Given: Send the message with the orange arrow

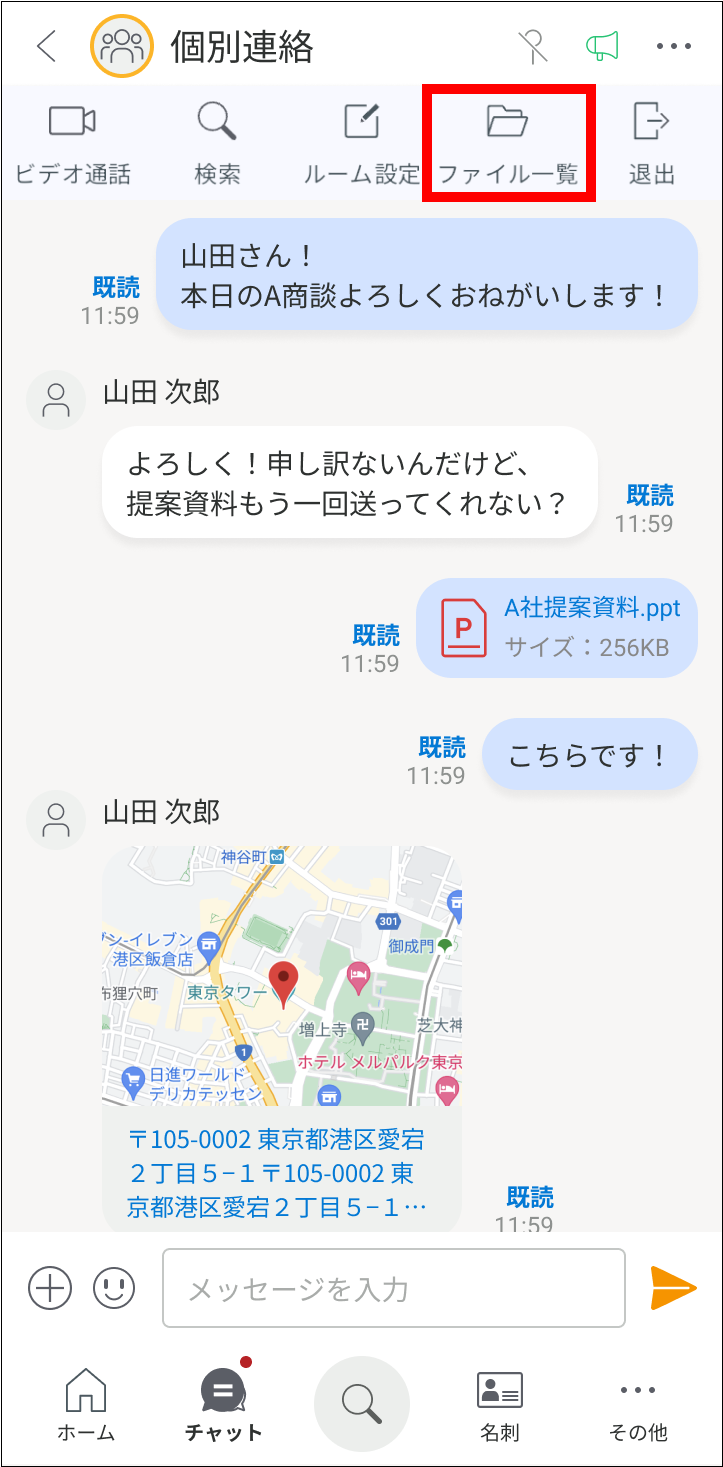Looking at the screenshot, I should click(x=673, y=1287).
